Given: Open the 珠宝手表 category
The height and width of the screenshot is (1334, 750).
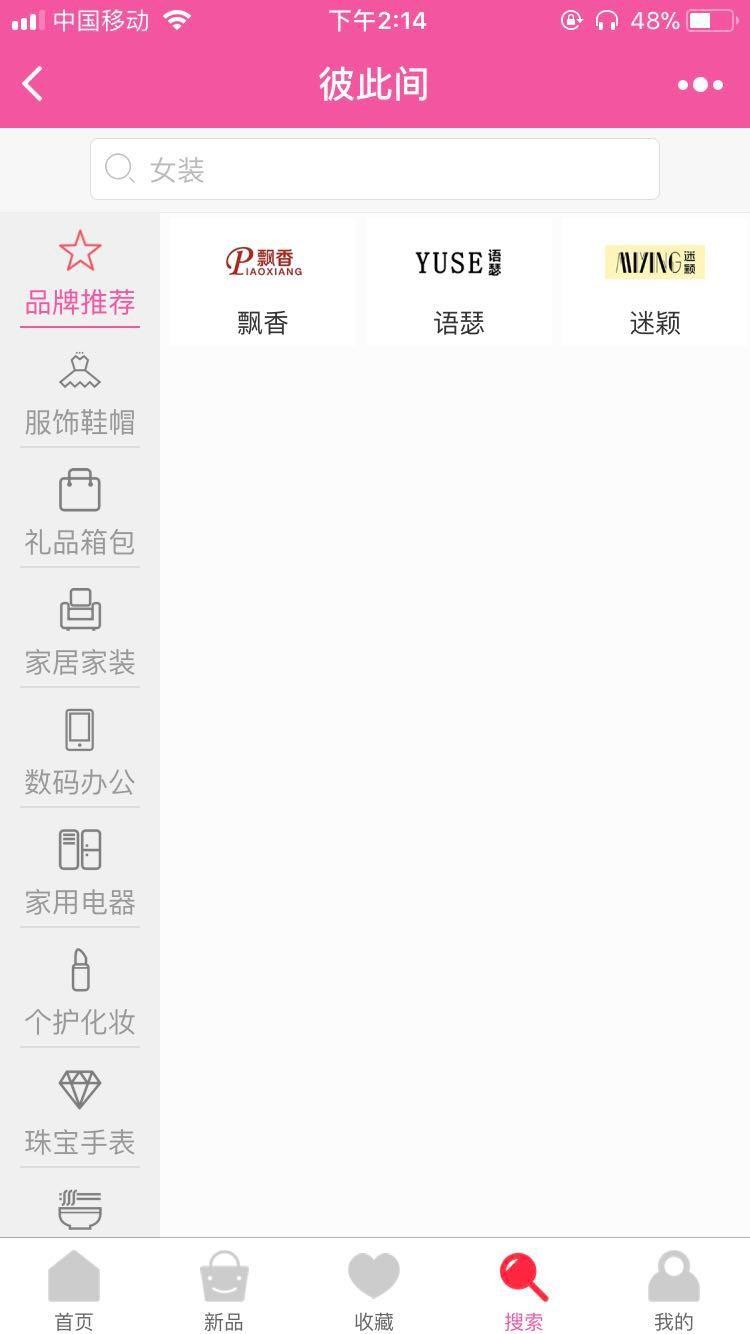Looking at the screenshot, I should (x=80, y=1114).
